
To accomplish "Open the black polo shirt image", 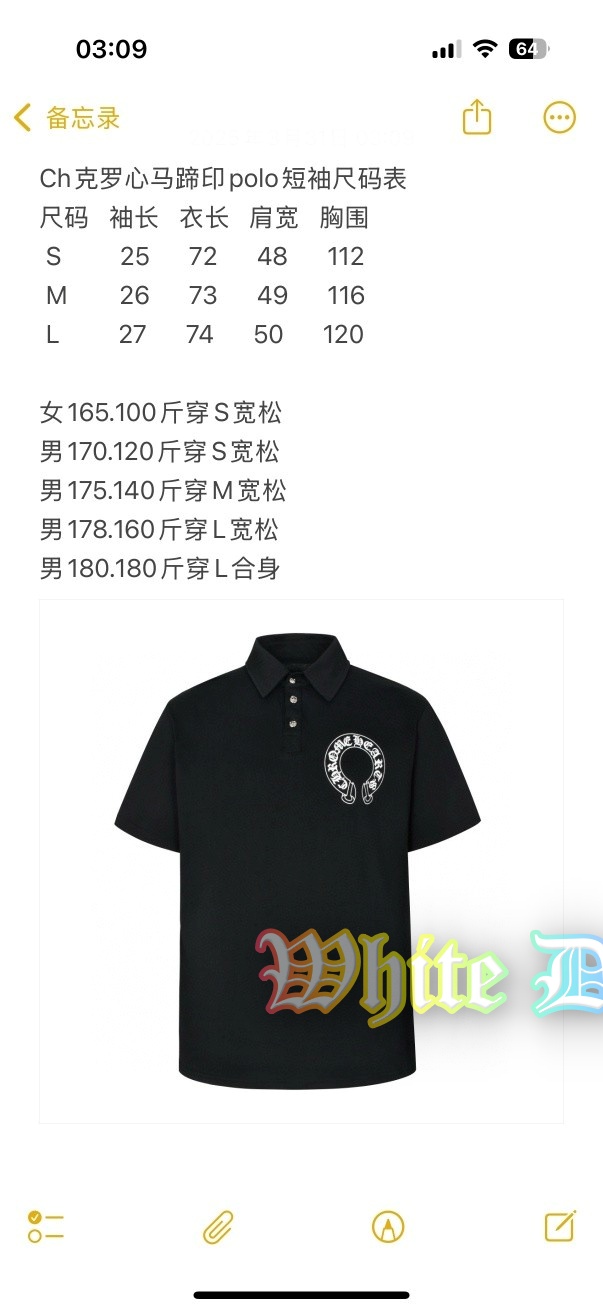I will (300, 860).
